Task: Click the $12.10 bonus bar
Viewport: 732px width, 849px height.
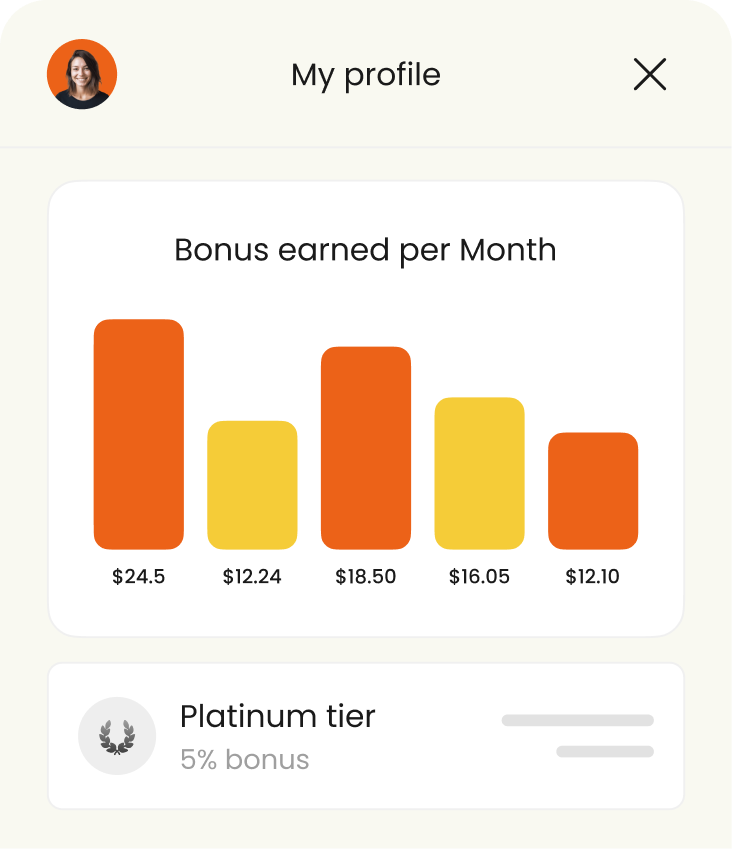Action: (593, 489)
